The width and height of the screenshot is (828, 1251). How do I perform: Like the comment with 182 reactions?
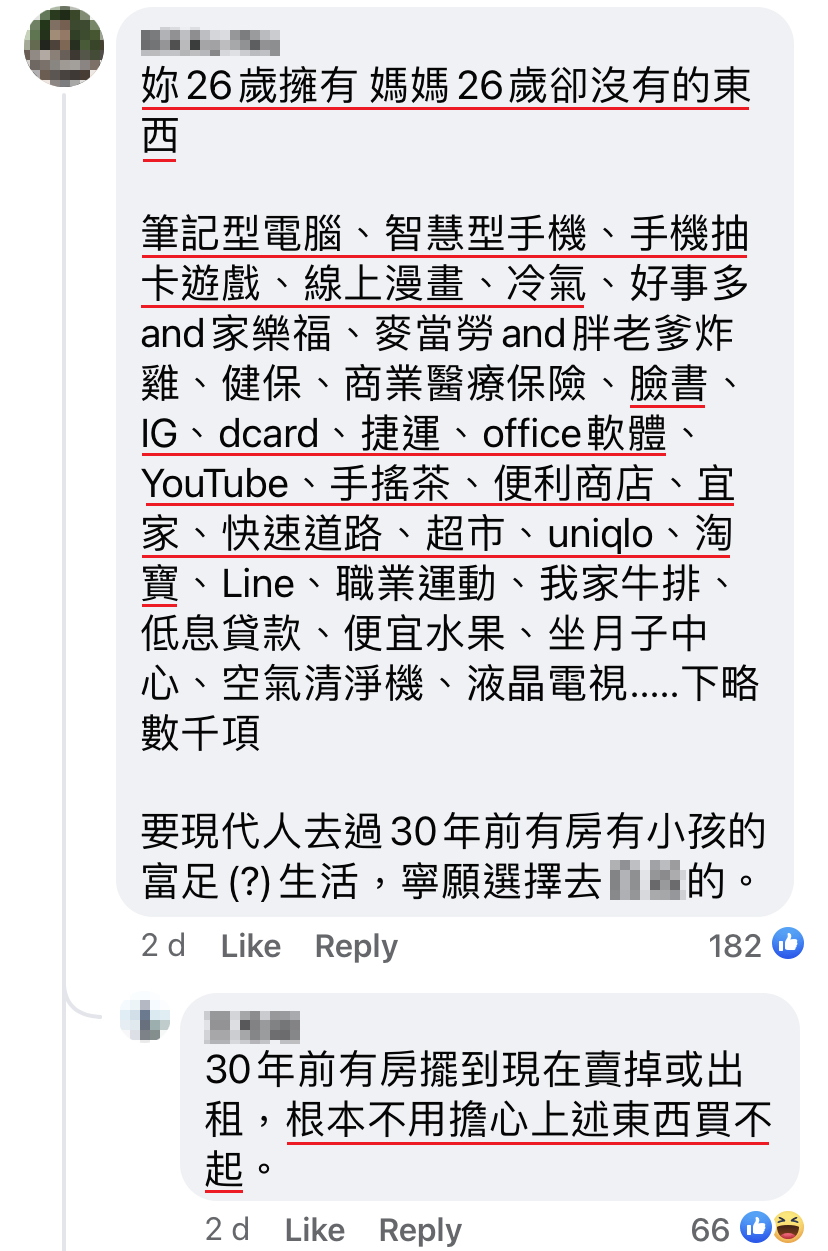point(250,946)
